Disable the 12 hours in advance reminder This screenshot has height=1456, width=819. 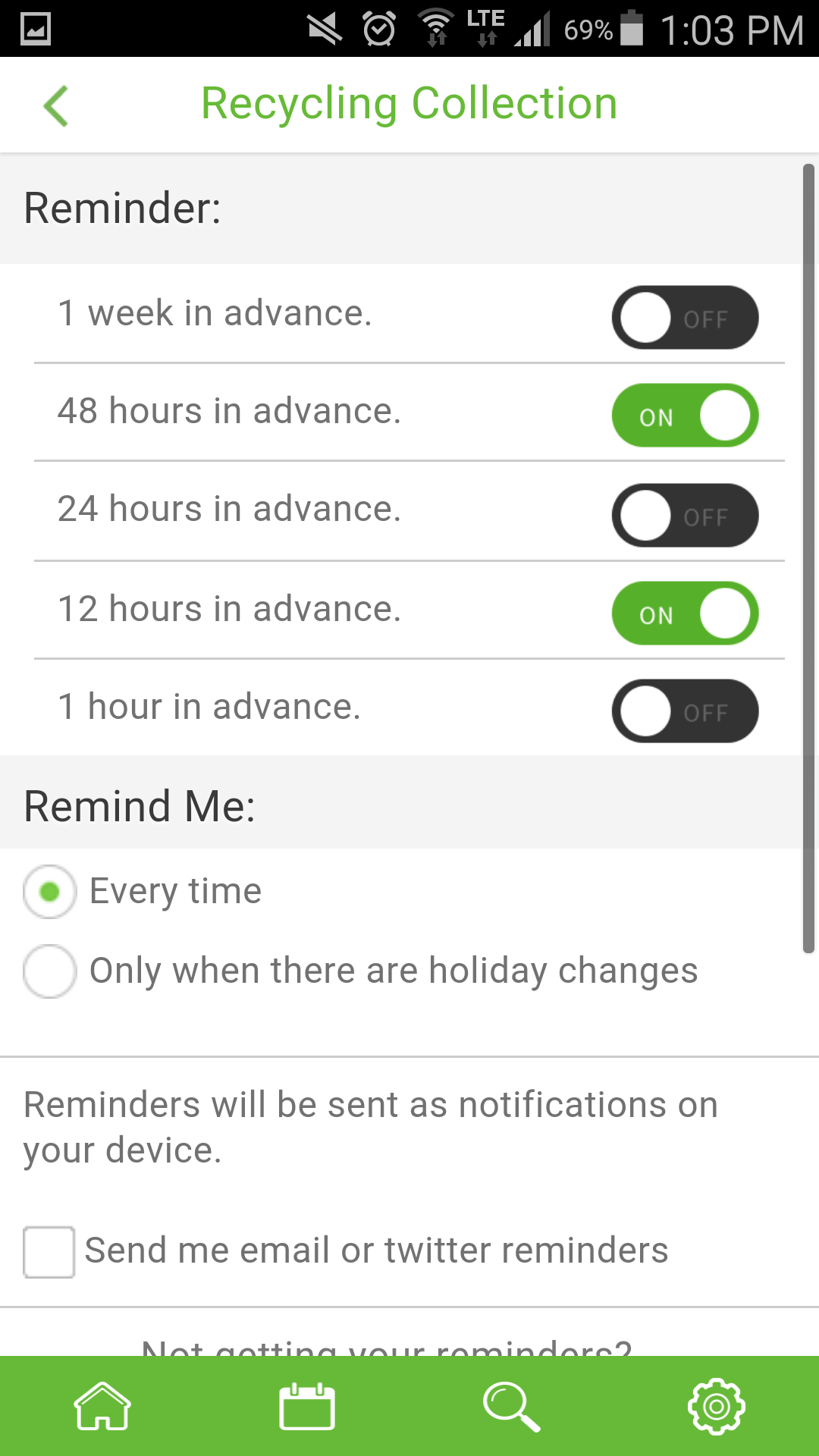coord(685,613)
